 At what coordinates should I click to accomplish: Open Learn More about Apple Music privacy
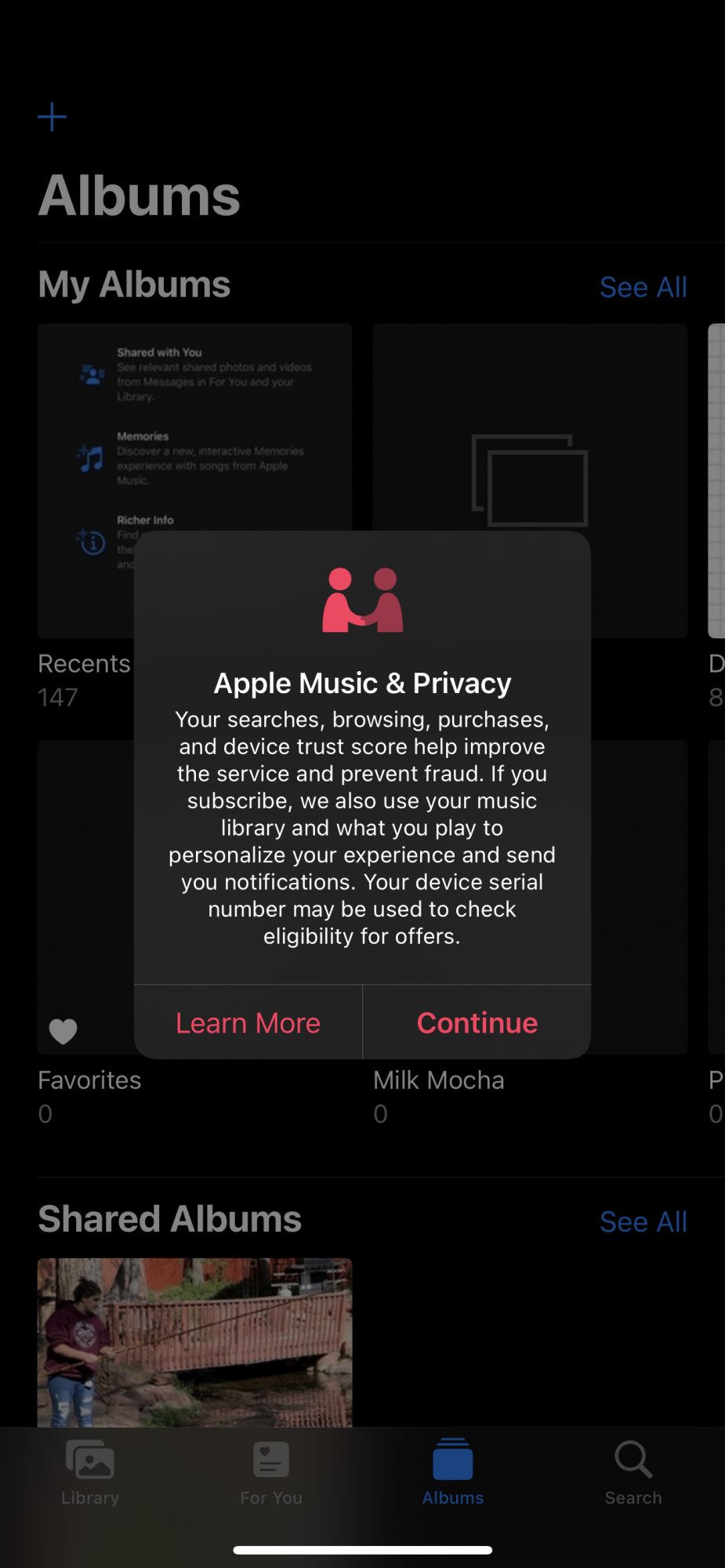coord(248,1022)
